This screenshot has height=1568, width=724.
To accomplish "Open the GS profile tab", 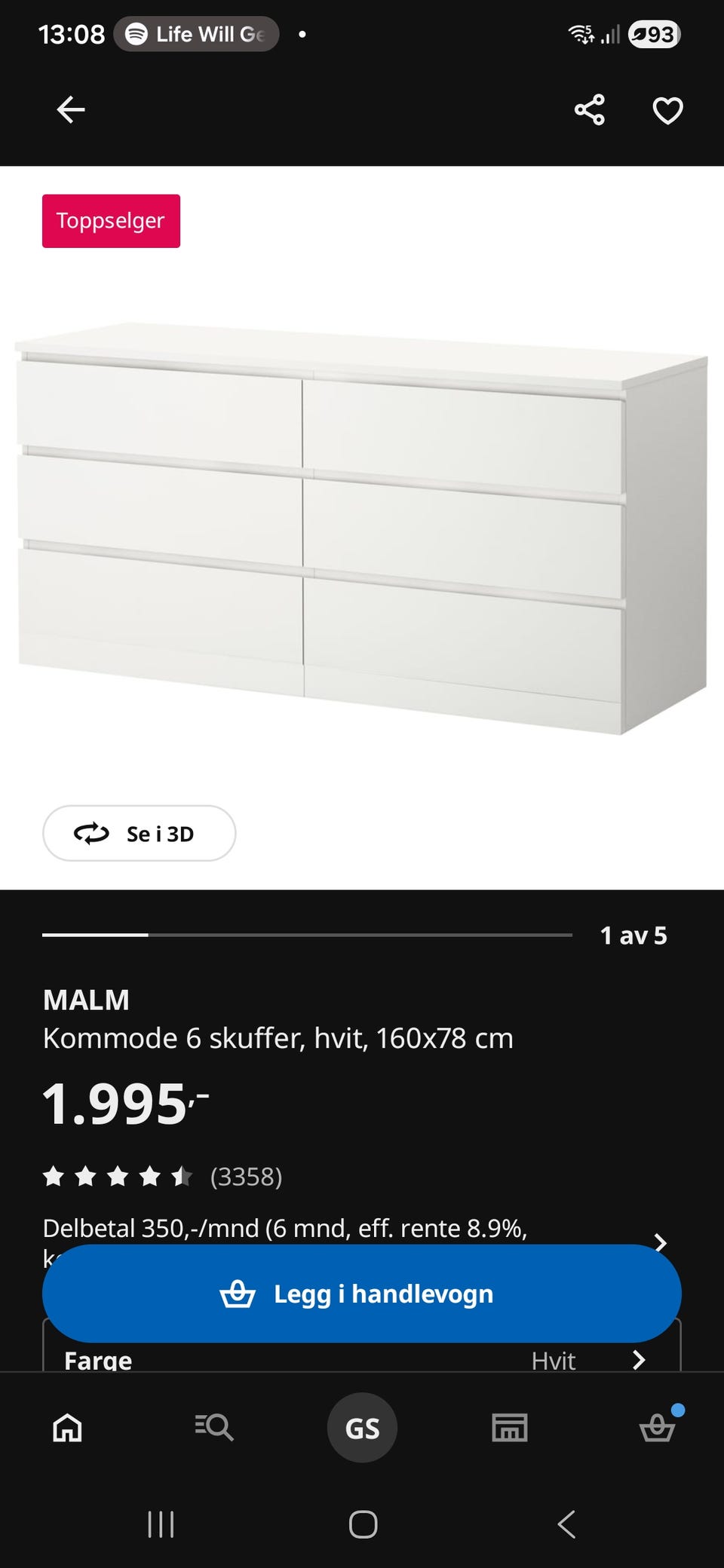I will (x=362, y=1427).
